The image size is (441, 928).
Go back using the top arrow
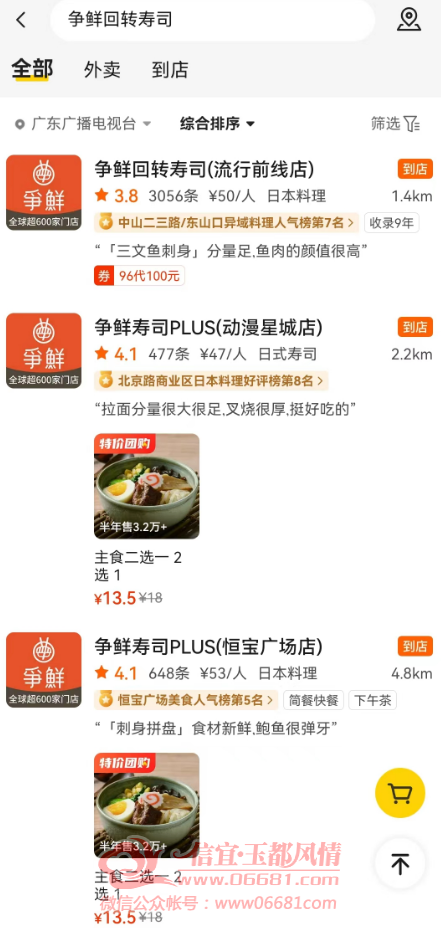point(21,20)
